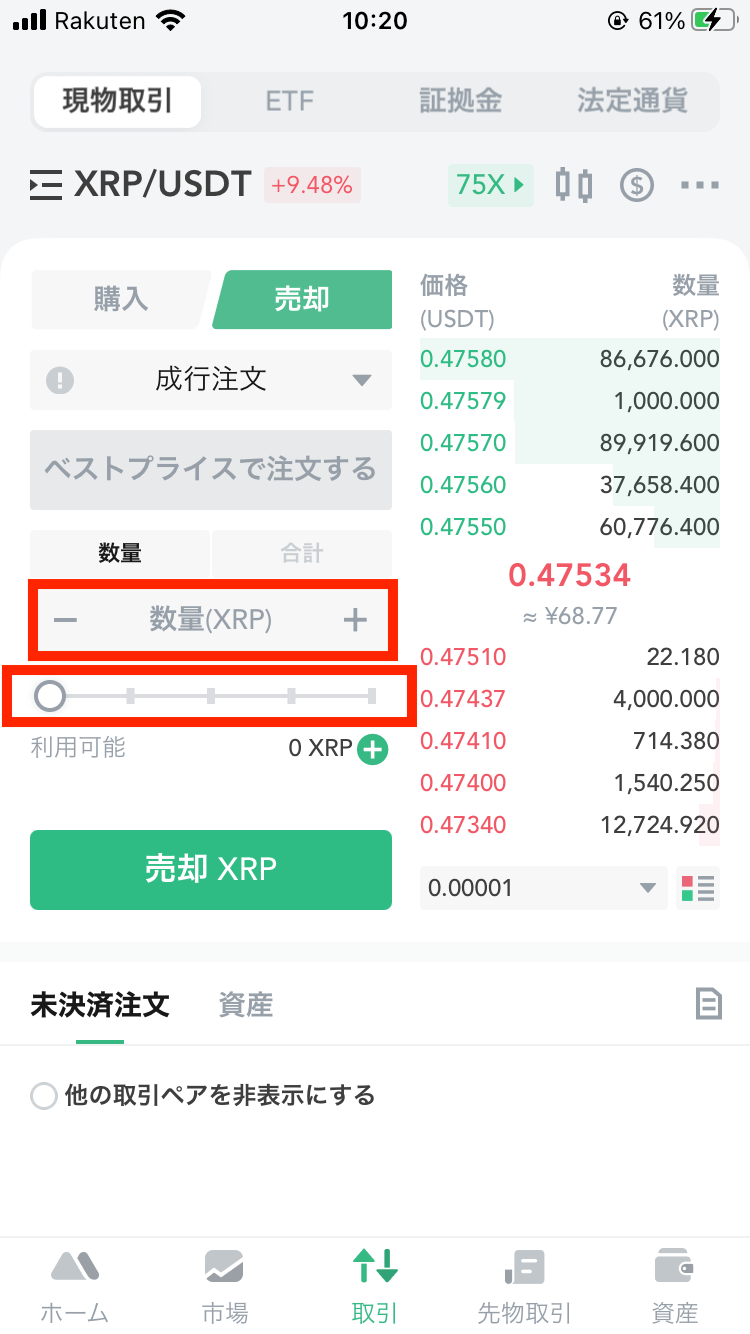
Task: Switch amount mode to 合計
Action: [302, 553]
